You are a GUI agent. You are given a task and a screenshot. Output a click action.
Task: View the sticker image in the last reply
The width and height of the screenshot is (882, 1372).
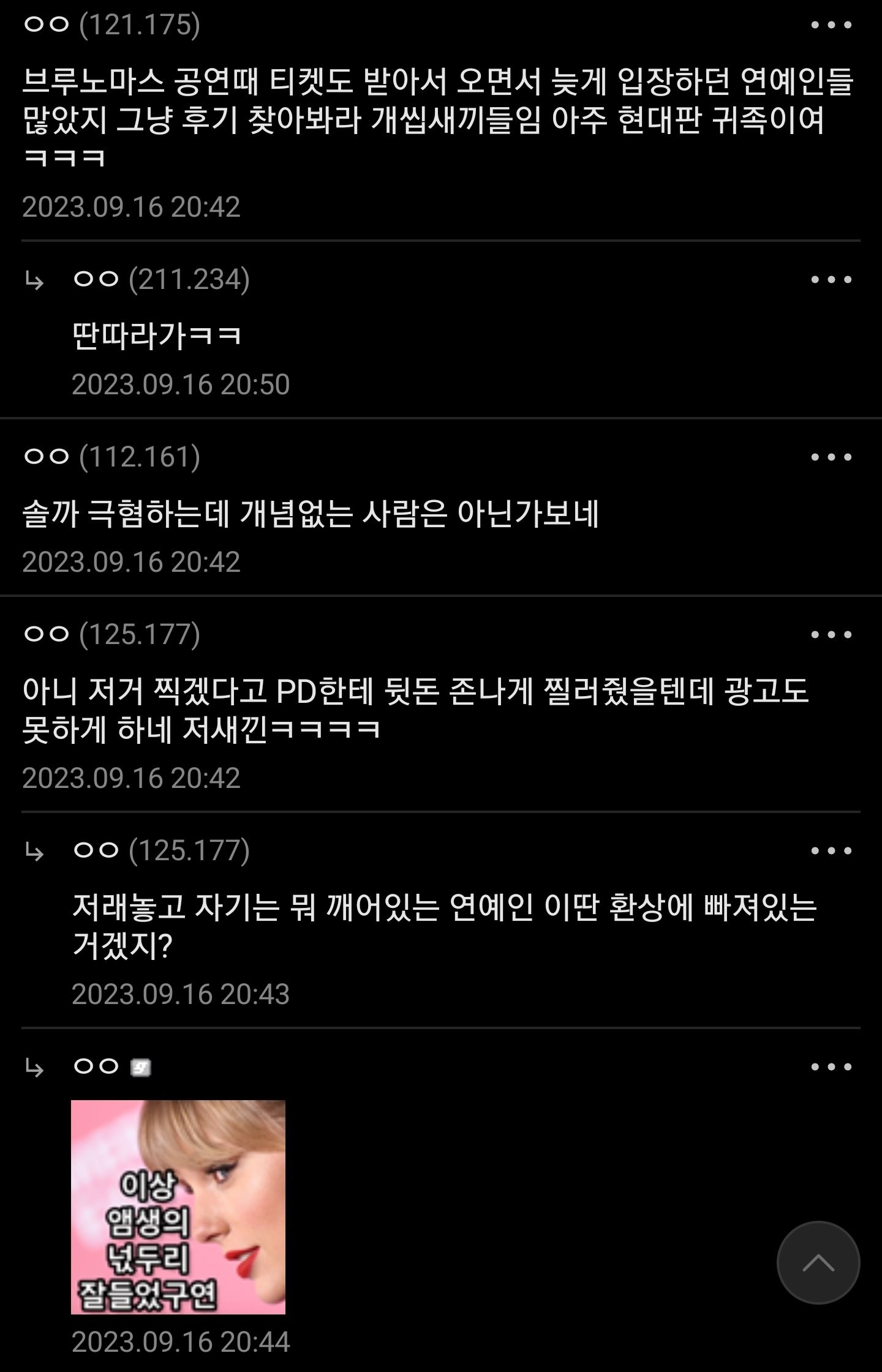178,1207
